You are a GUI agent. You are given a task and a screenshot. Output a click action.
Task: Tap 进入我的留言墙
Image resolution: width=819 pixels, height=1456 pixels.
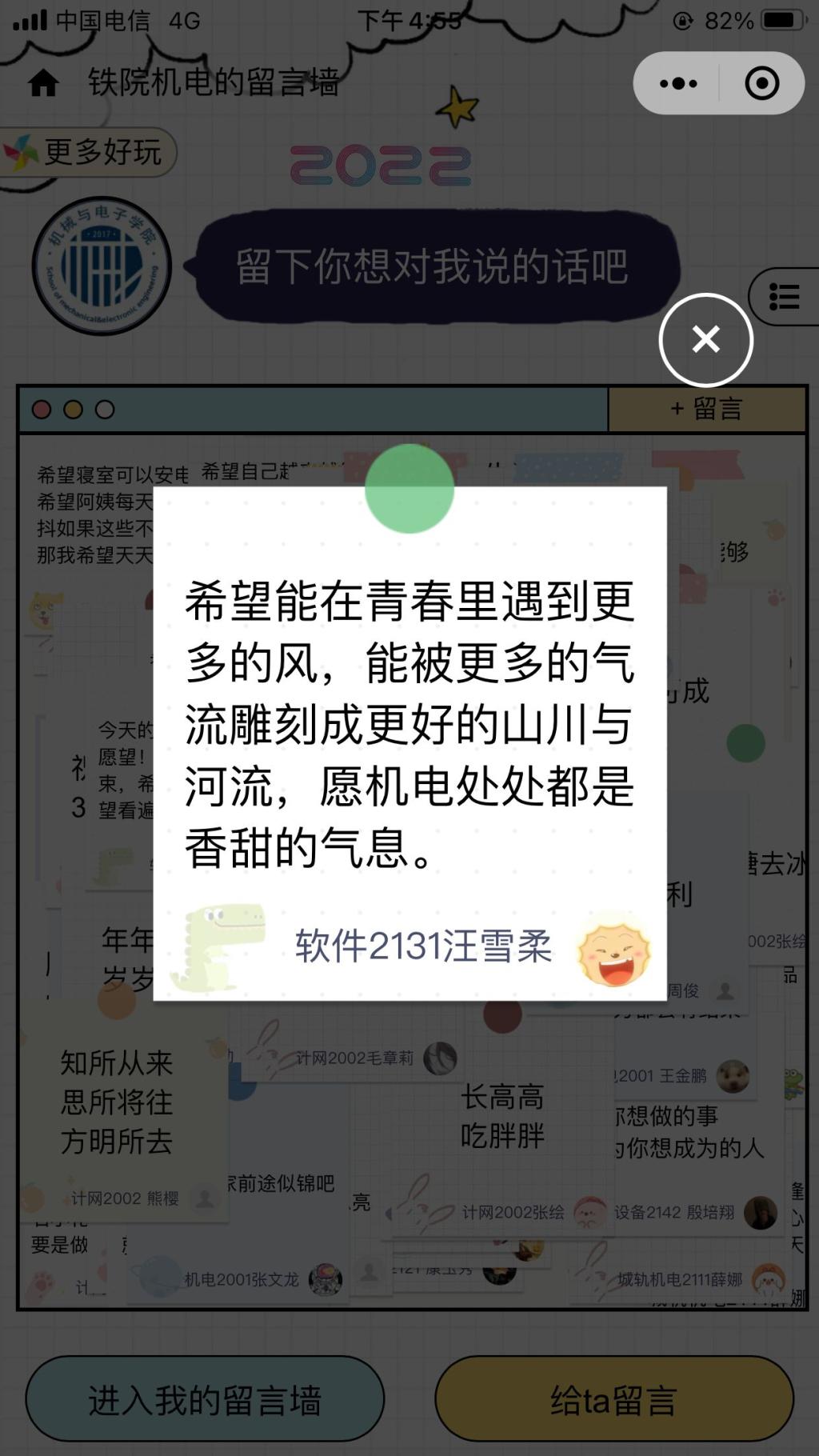[205, 1401]
